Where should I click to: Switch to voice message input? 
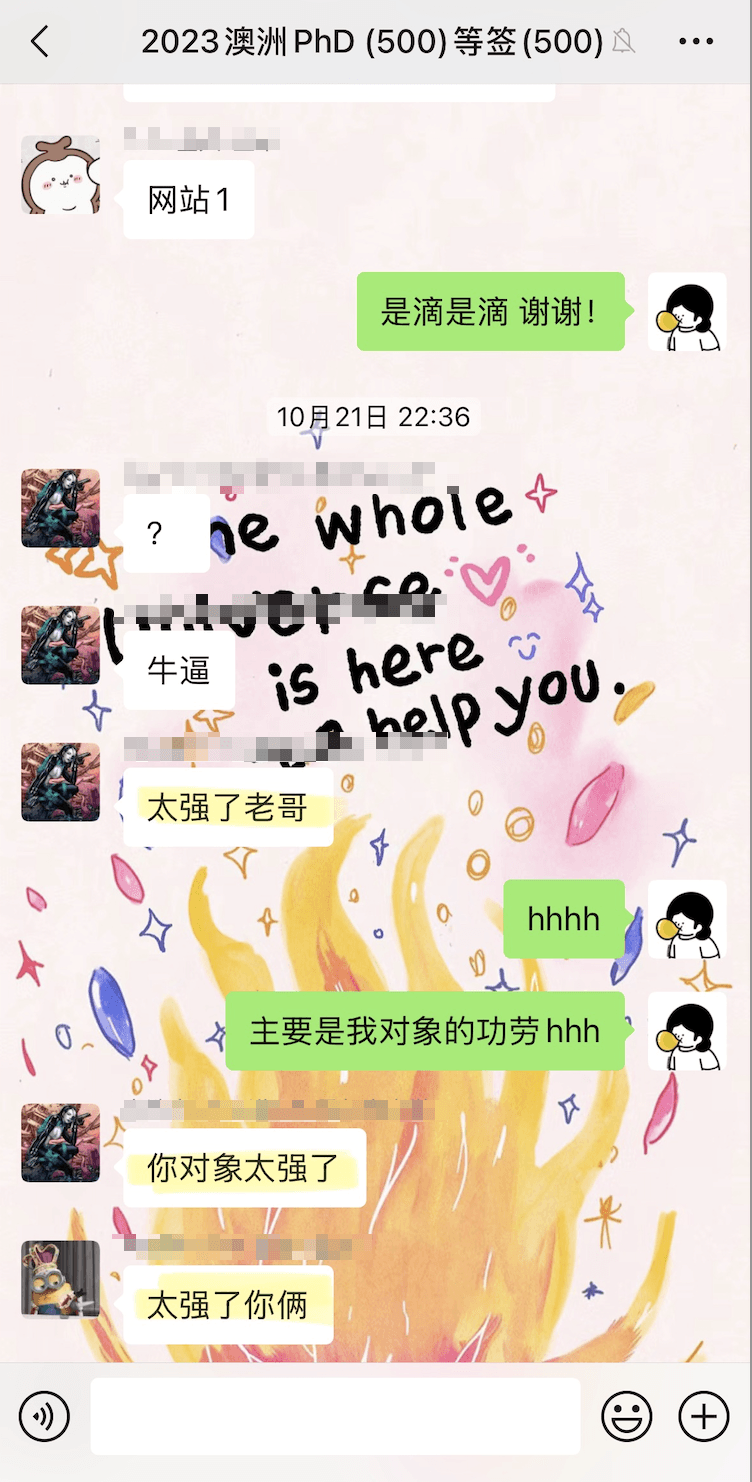coord(44,1416)
